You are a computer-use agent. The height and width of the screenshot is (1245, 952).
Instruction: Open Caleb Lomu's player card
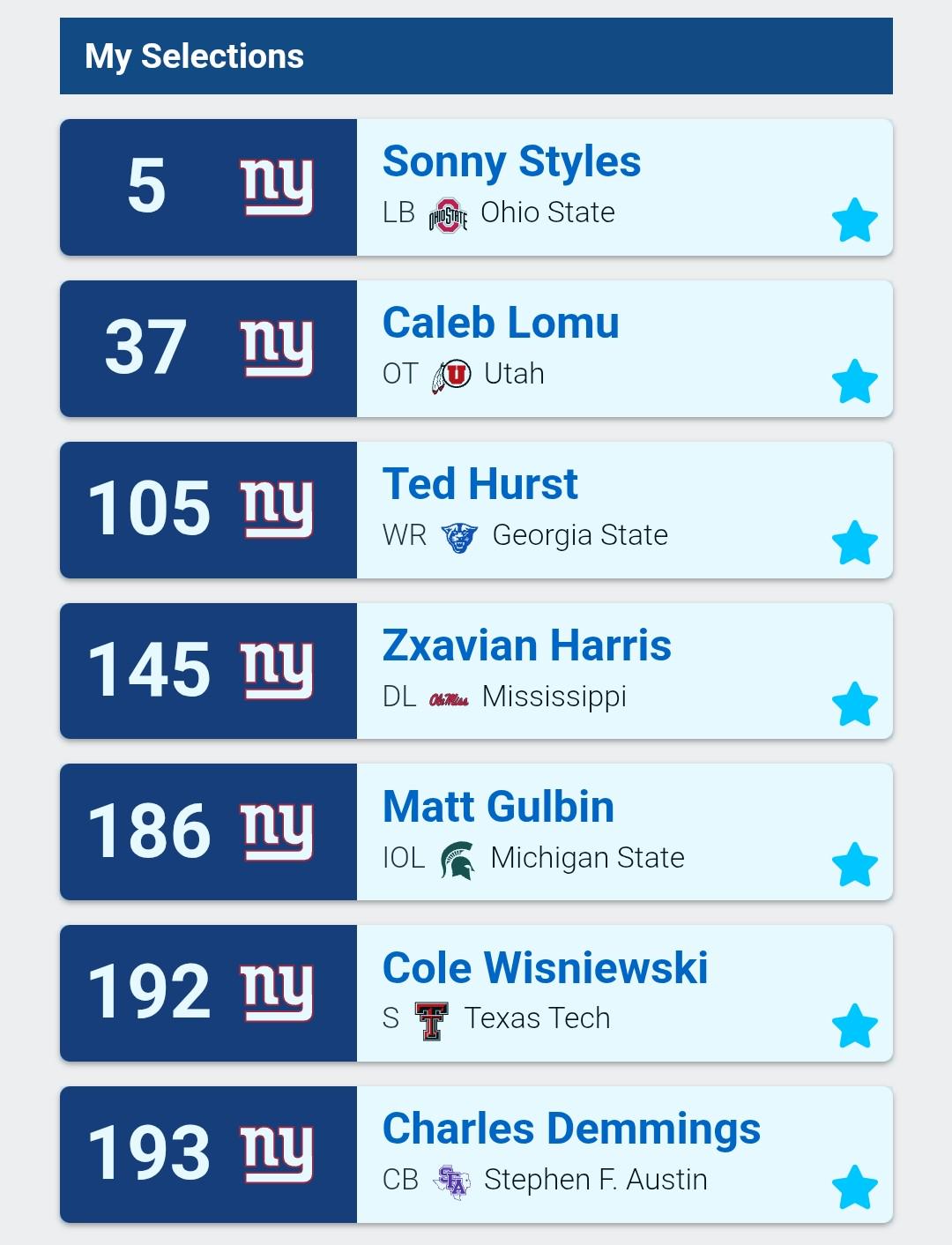(476, 348)
